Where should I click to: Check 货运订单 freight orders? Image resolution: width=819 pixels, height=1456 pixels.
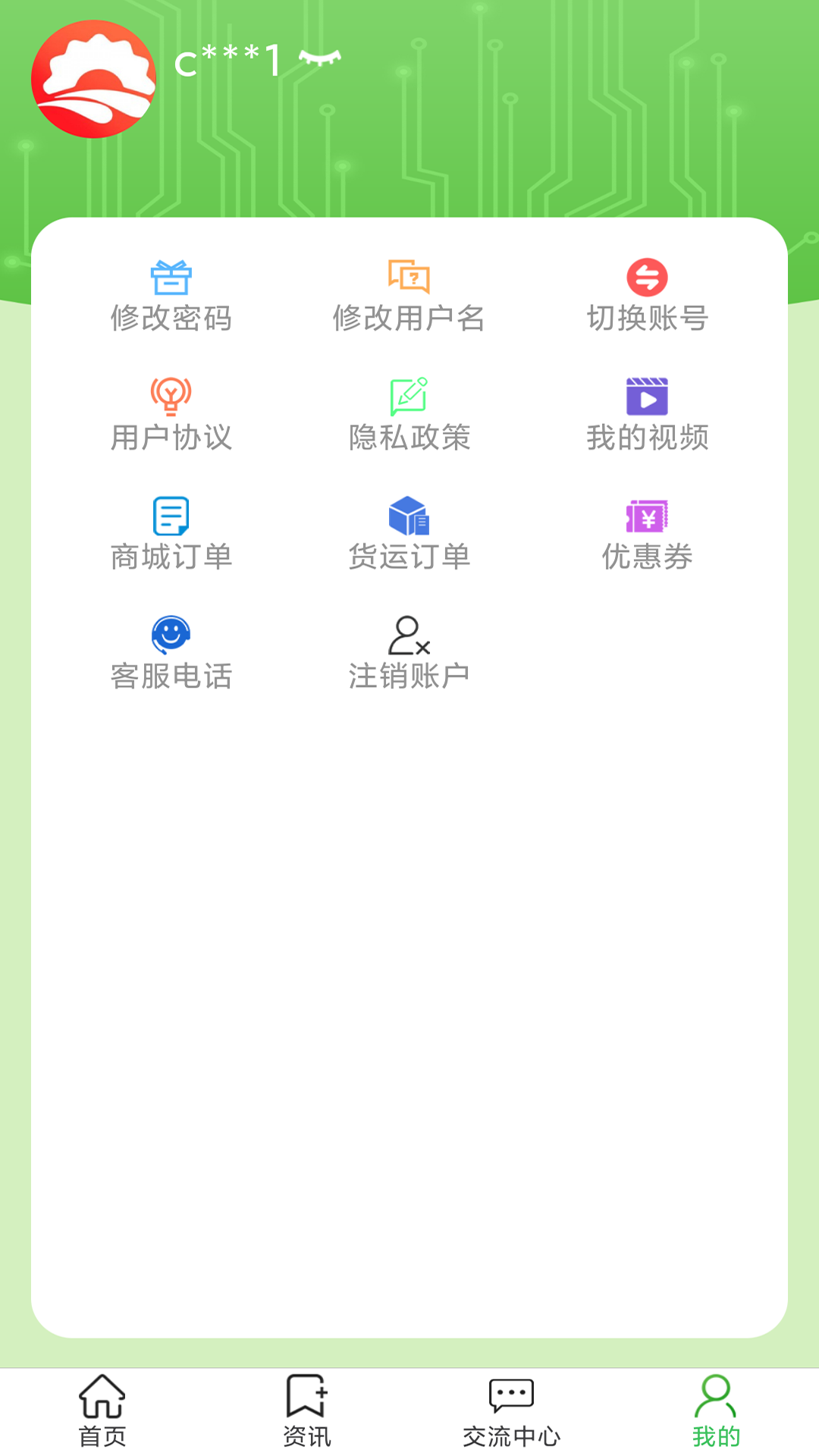tap(409, 535)
